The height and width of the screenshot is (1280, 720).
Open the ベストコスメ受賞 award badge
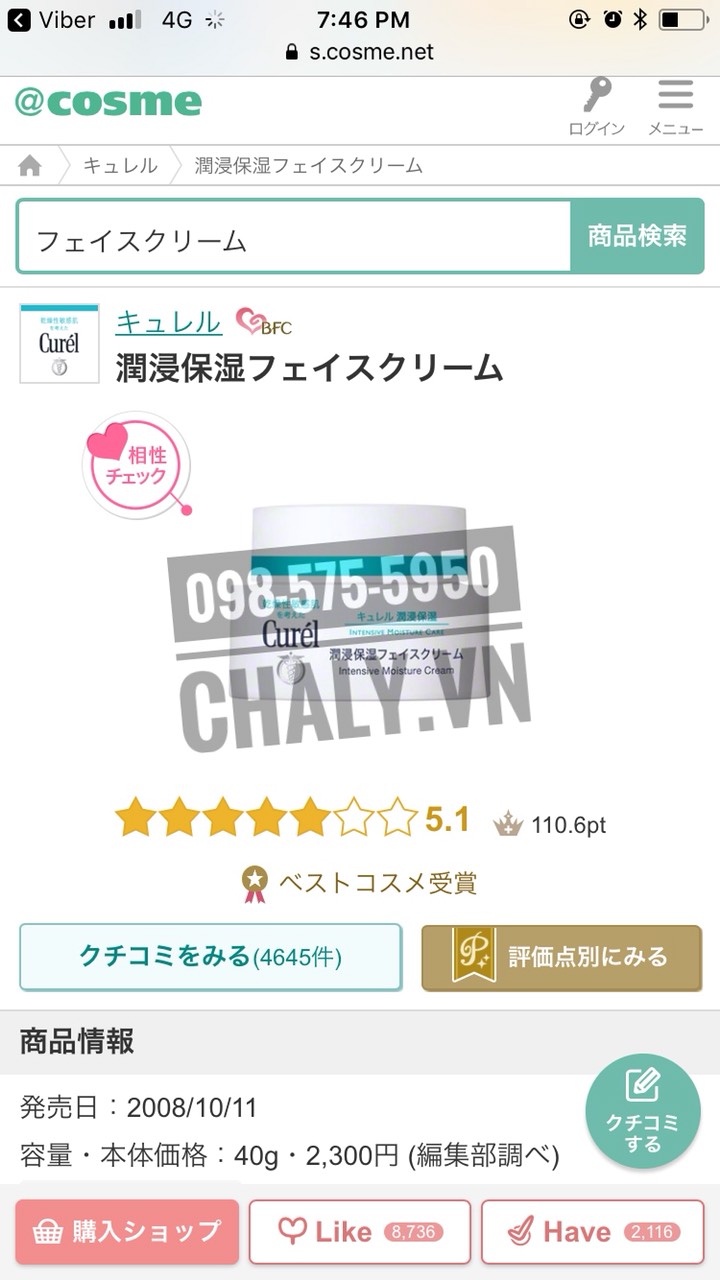click(360, 882)
